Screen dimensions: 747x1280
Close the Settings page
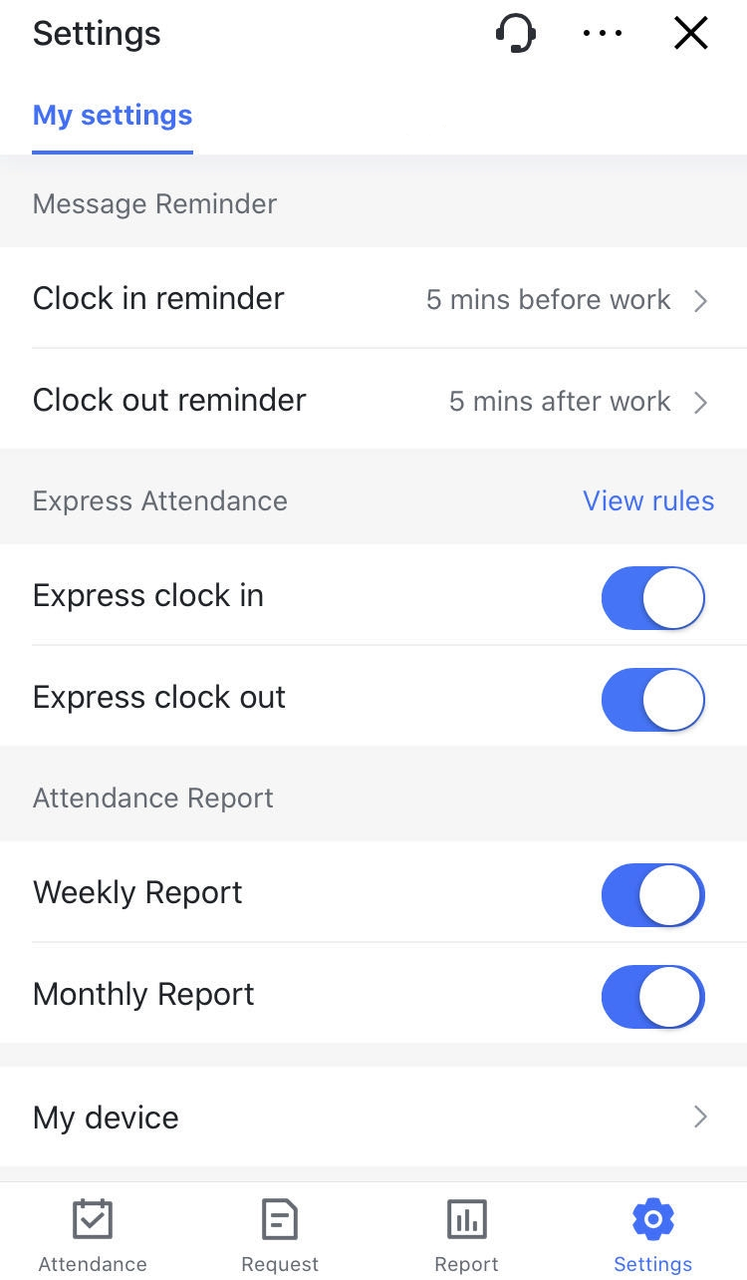coord(691,34)
